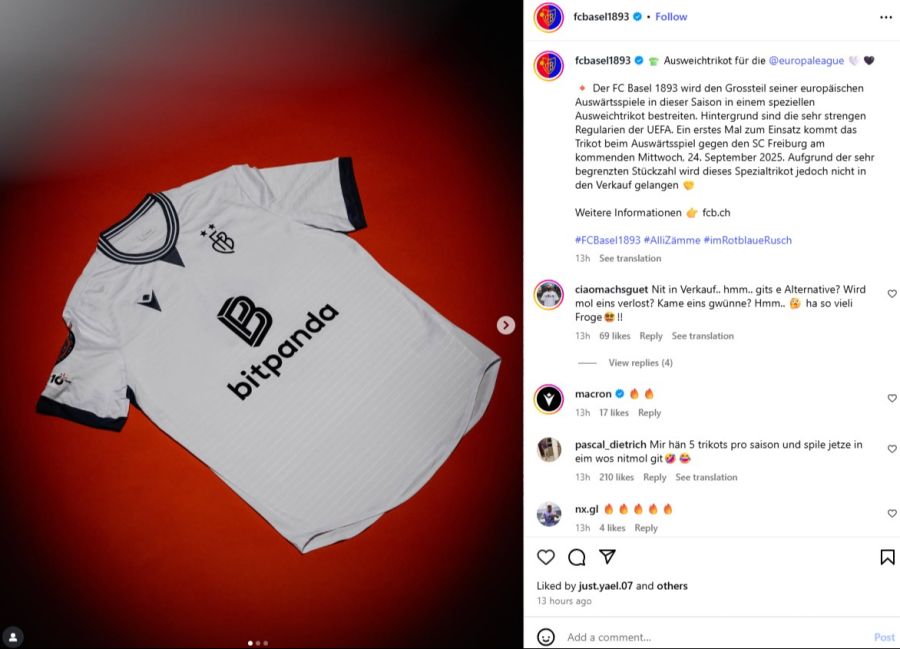The height and width of the screenshot is (649, 900).
Task: Open the emoji picker for comments
Action: (x=546, y=637)
